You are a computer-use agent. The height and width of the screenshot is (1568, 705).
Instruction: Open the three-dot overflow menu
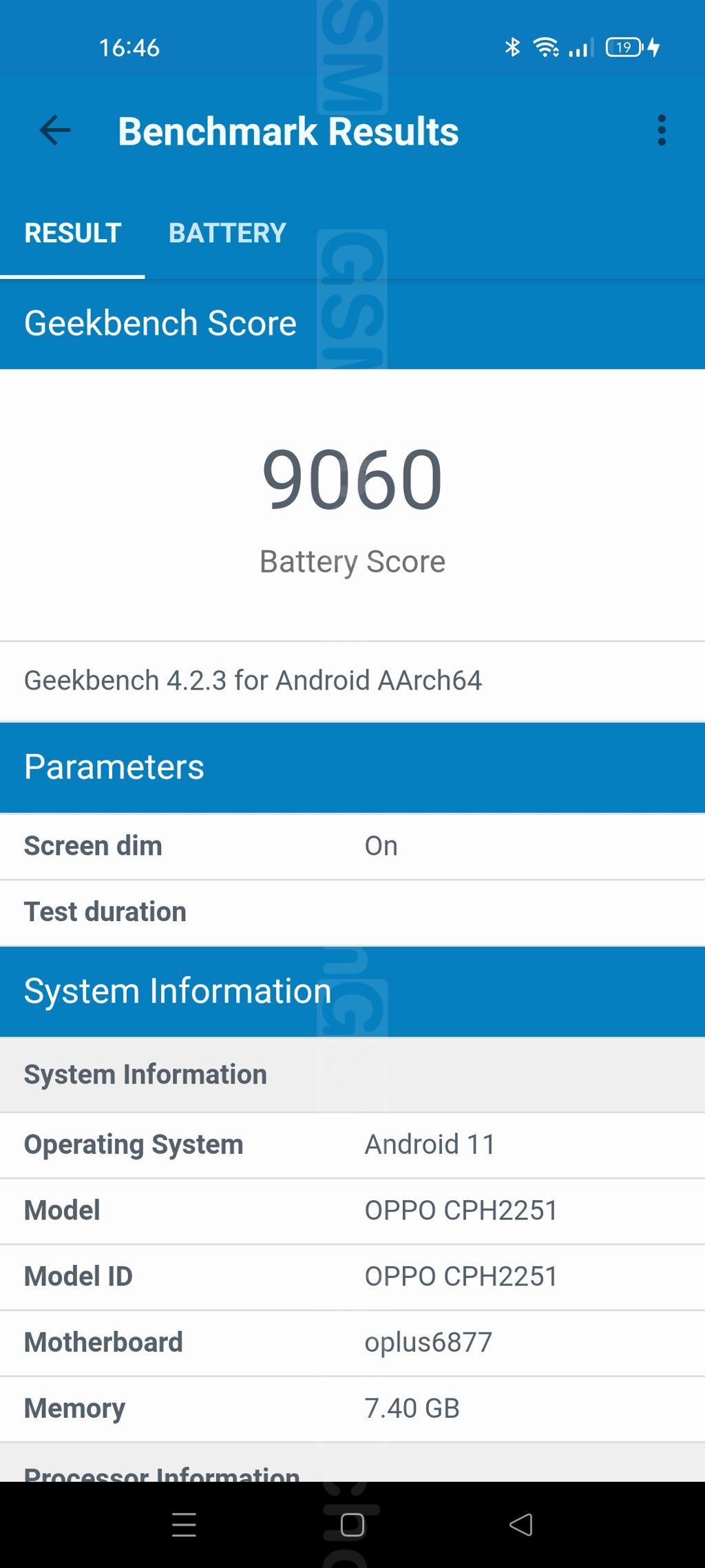pyautogui.click(x=662, y=130)
